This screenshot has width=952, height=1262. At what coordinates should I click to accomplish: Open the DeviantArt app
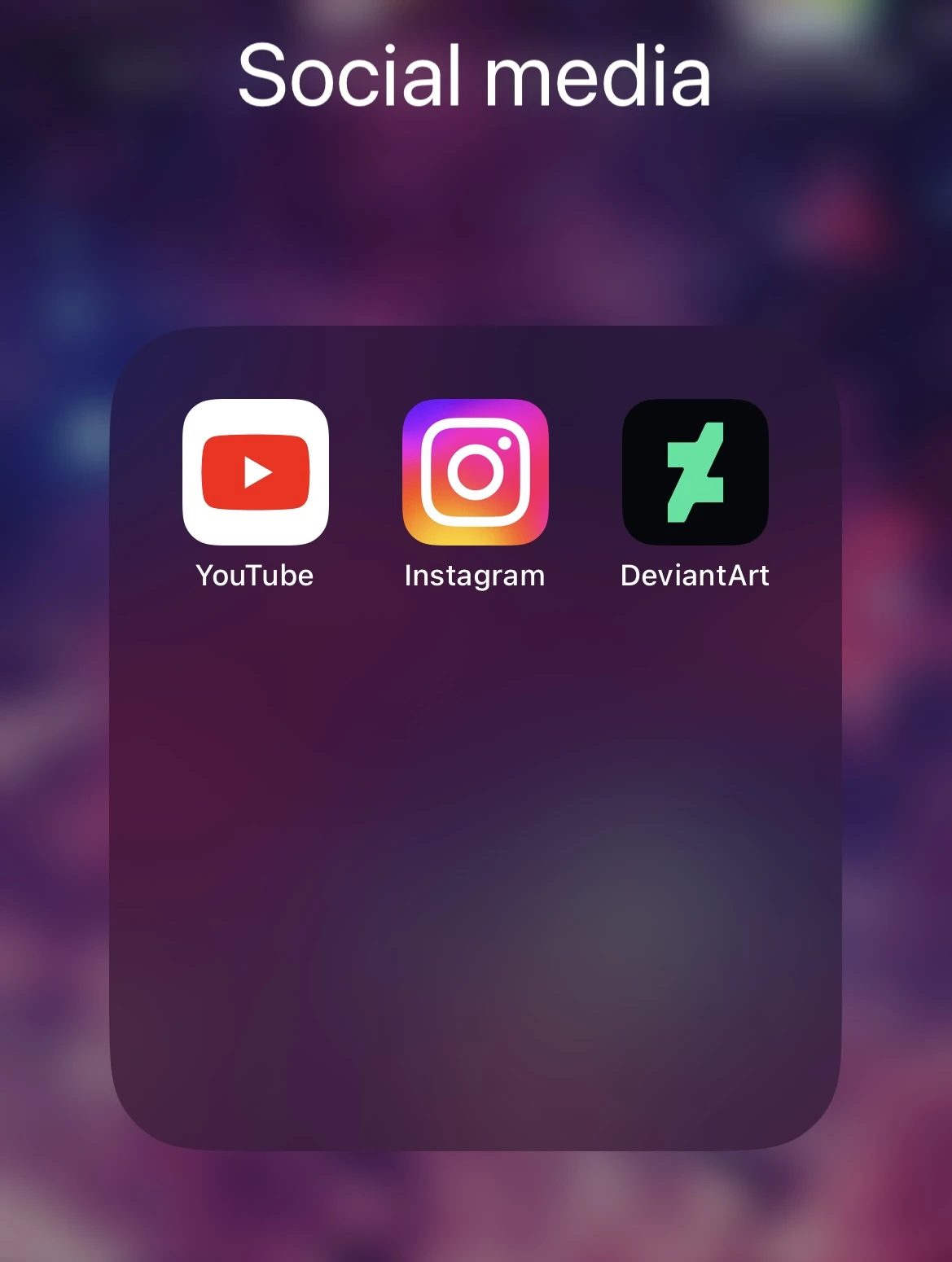point(695,472)
